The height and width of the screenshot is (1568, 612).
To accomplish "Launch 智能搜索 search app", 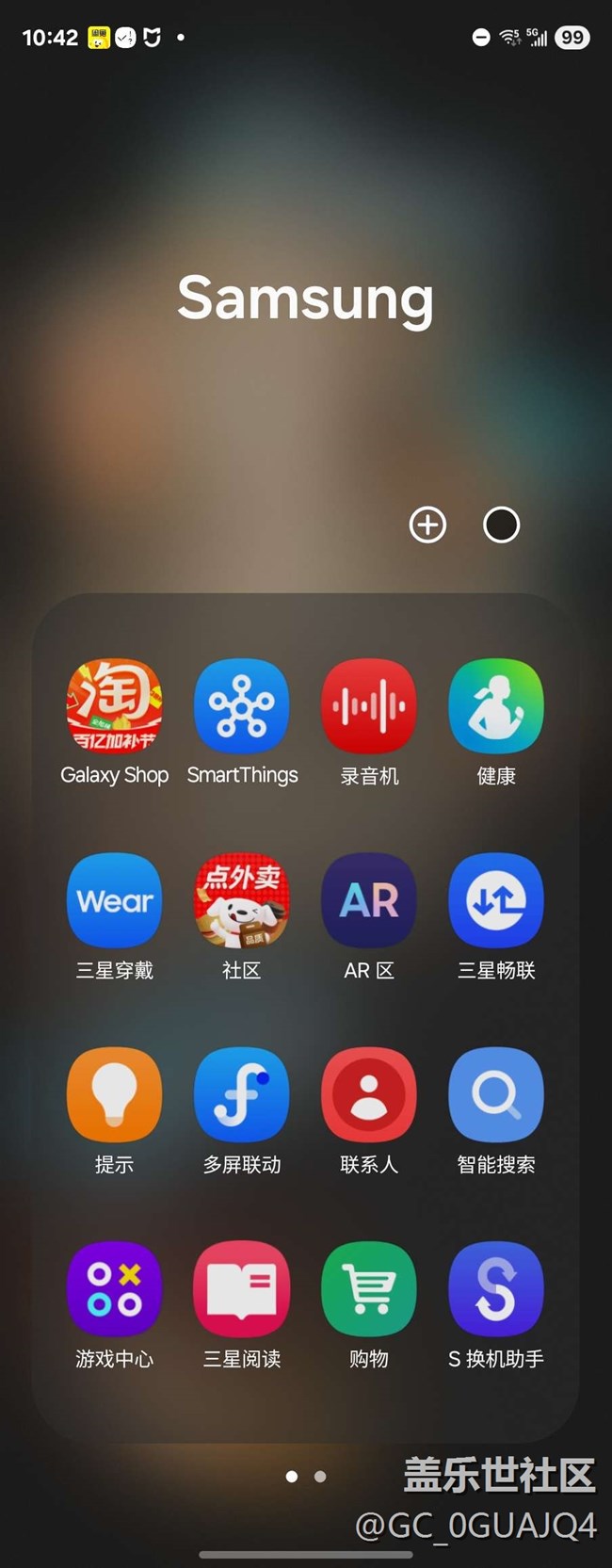I will (496, 1094).
